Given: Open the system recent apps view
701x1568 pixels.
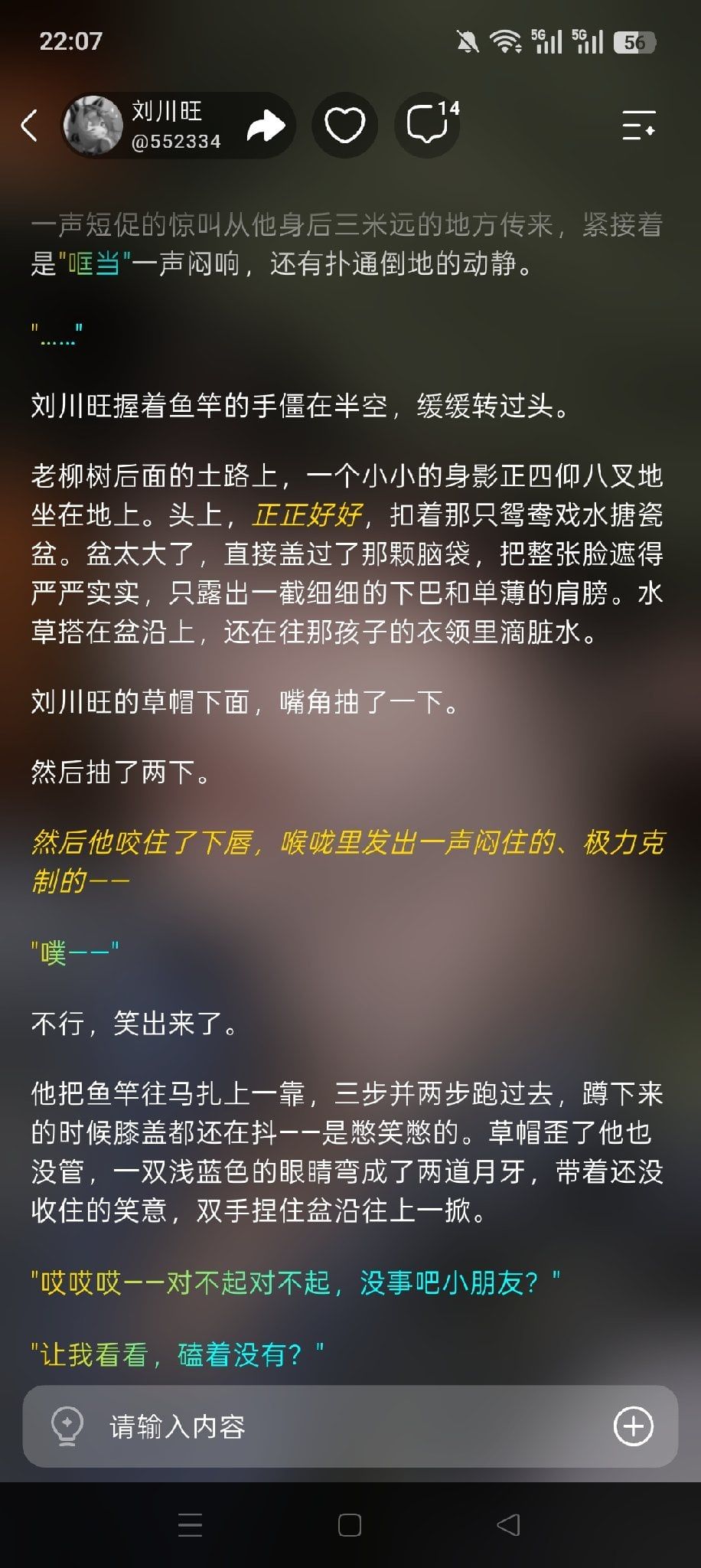Looking at the screenshot, I should [190, 1525].
